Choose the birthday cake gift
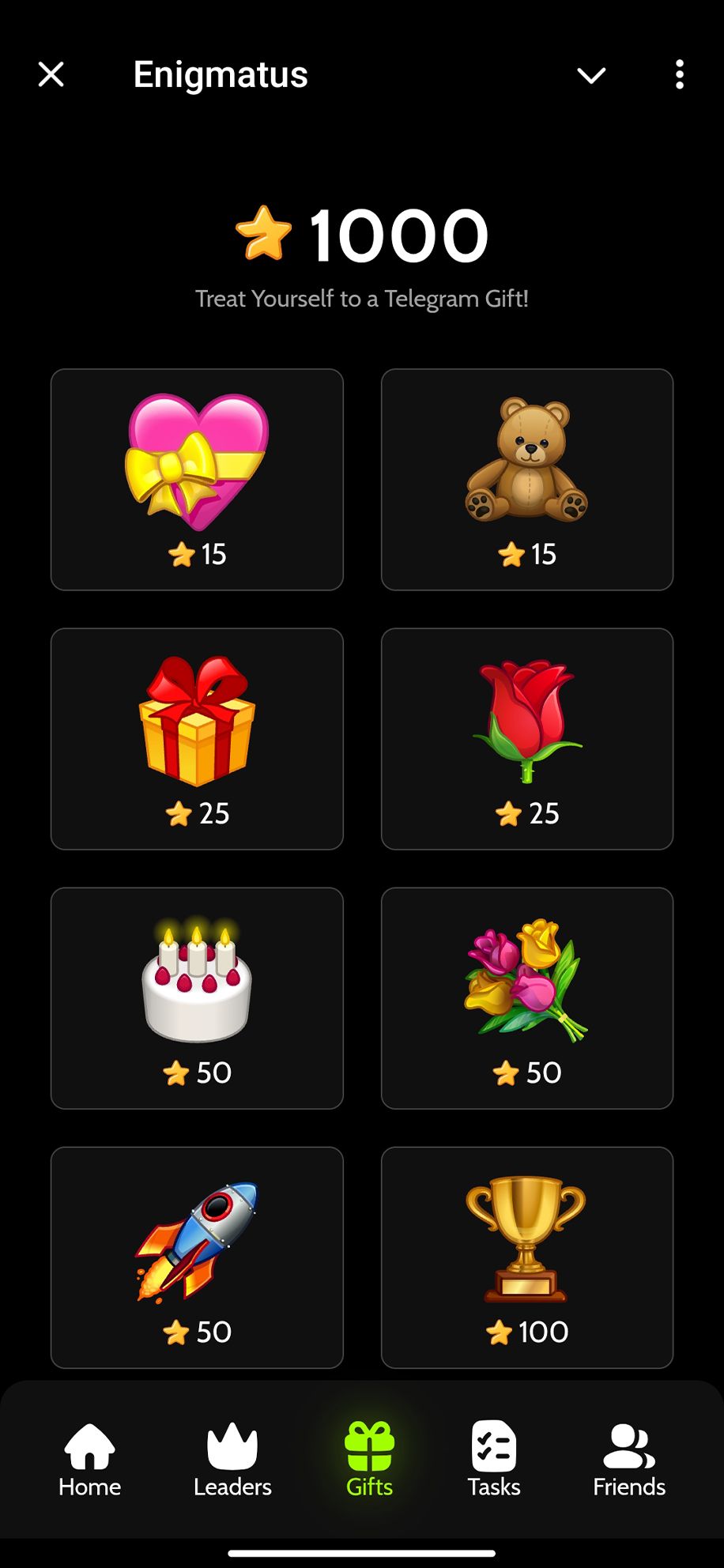Viewport: 724px width, 1568px height. point(197,998)
